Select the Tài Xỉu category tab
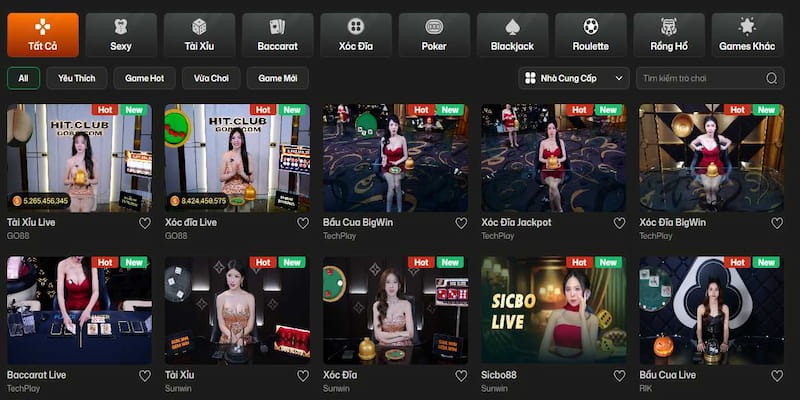800x400 pixels. pos(199,34)
